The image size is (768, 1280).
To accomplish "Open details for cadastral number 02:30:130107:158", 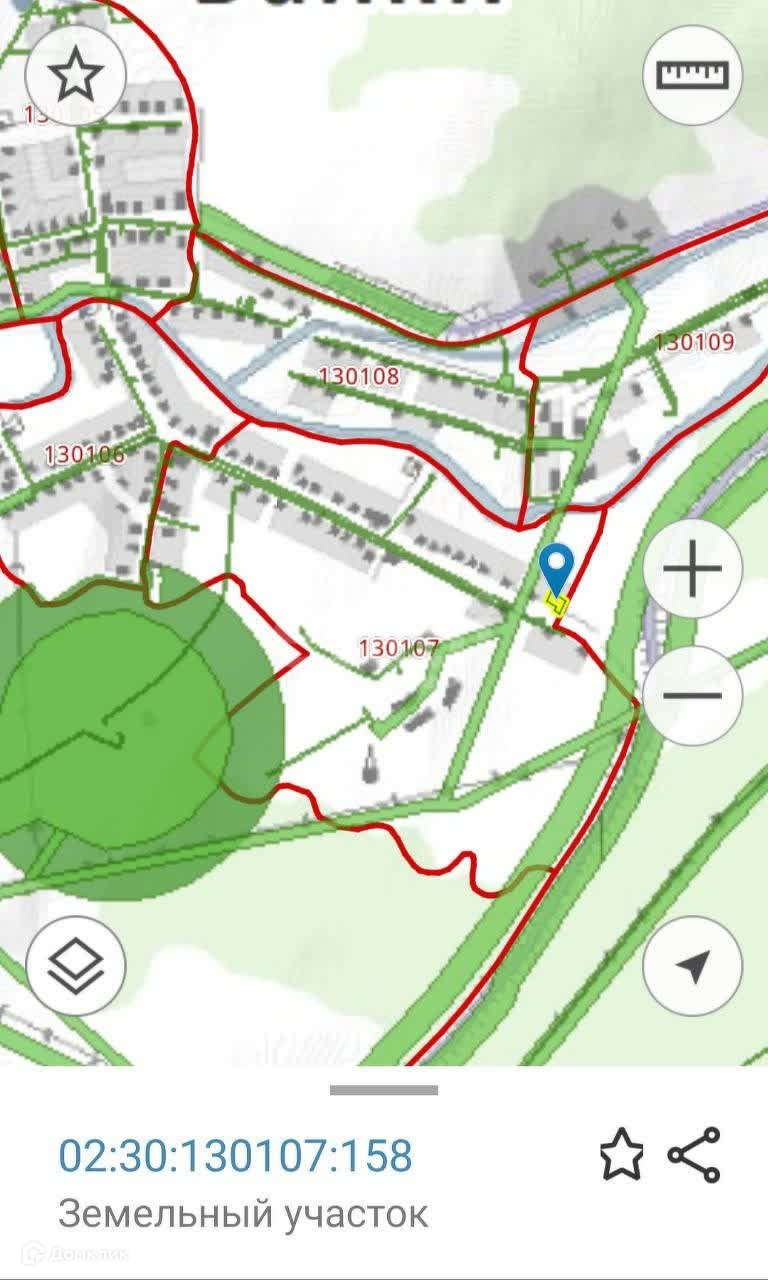I will click(x=235, y=1155).
